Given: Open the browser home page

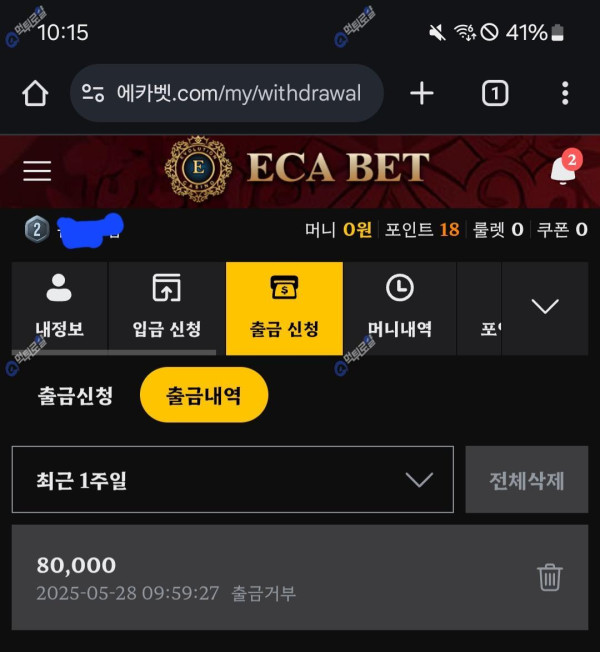Looking at the screenshot, I should point(35,94).
